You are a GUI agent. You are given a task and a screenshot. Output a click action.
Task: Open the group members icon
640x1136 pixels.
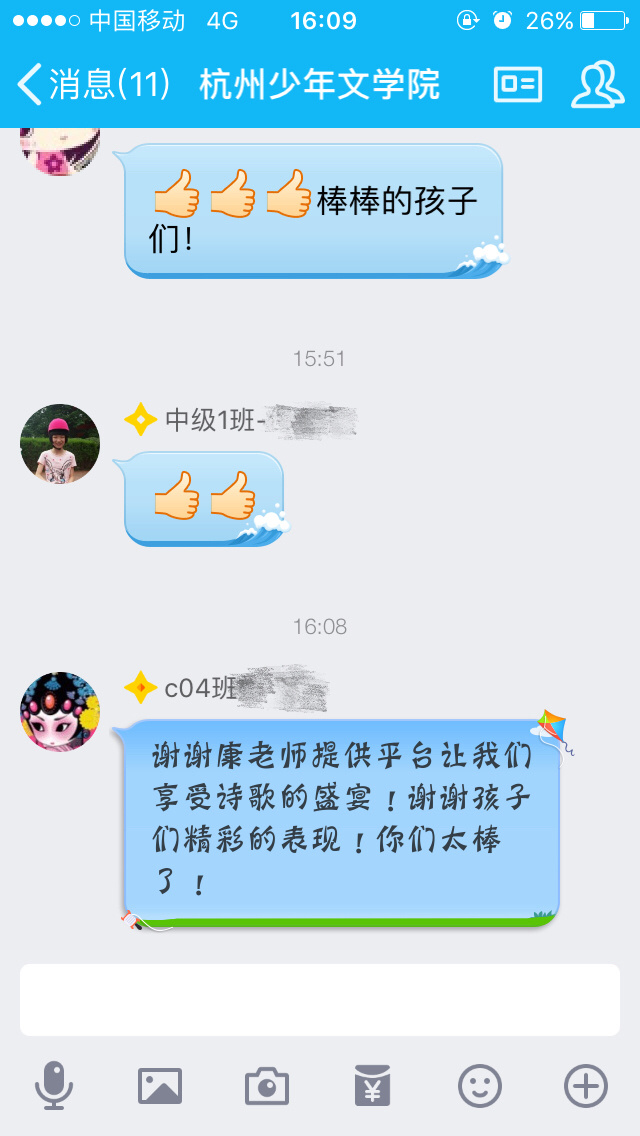click(597, 85)
